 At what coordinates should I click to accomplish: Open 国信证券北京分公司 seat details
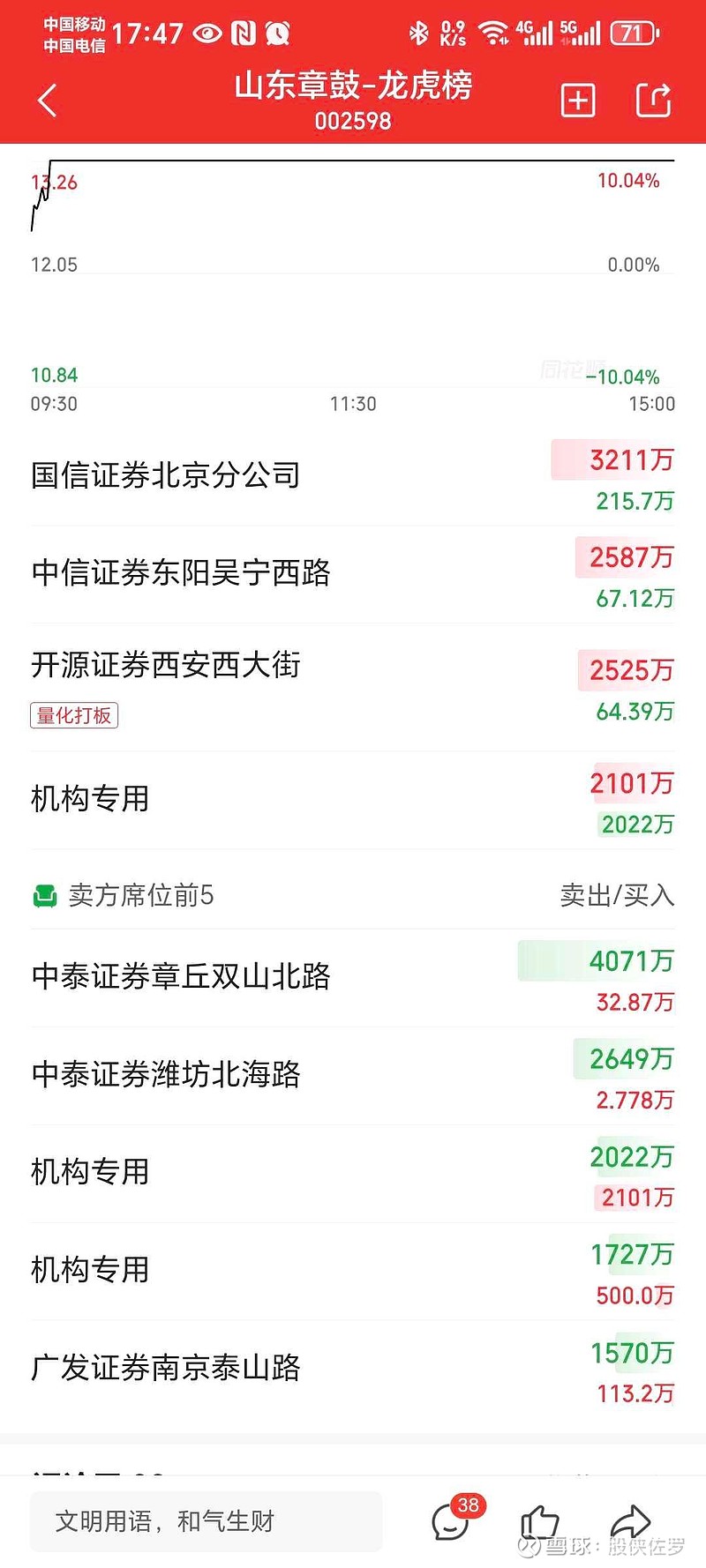pyautogui.click(x=353, y=477)
